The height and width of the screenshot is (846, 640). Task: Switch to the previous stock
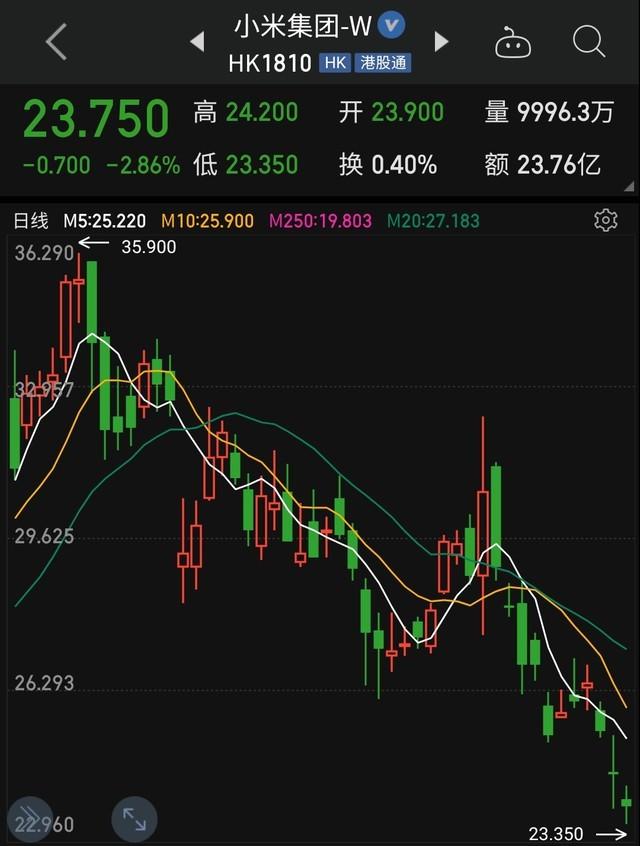click(x=197, y=42)
